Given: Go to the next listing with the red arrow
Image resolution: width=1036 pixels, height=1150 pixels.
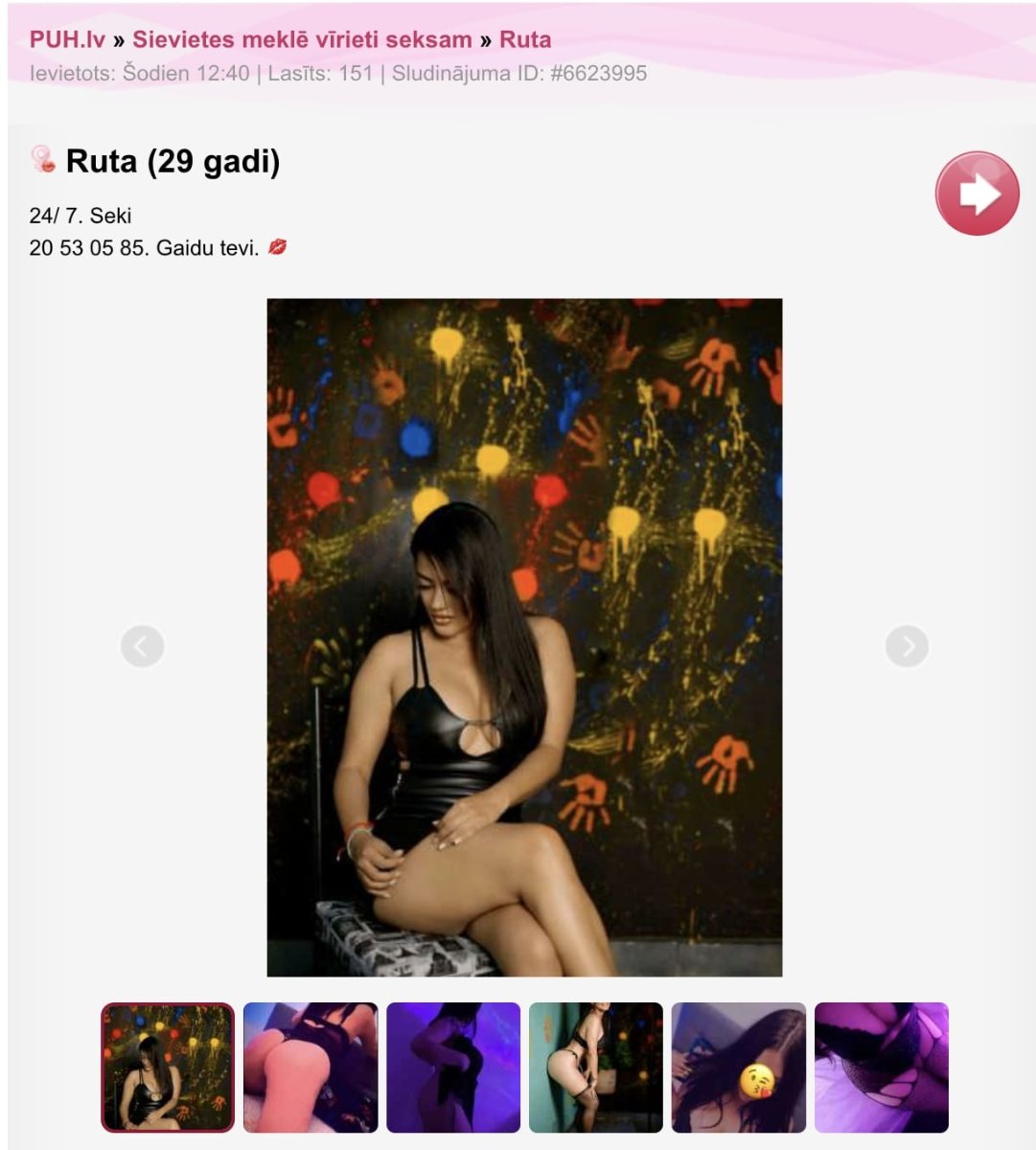Looking at the screenshot, I should [977, 194].
